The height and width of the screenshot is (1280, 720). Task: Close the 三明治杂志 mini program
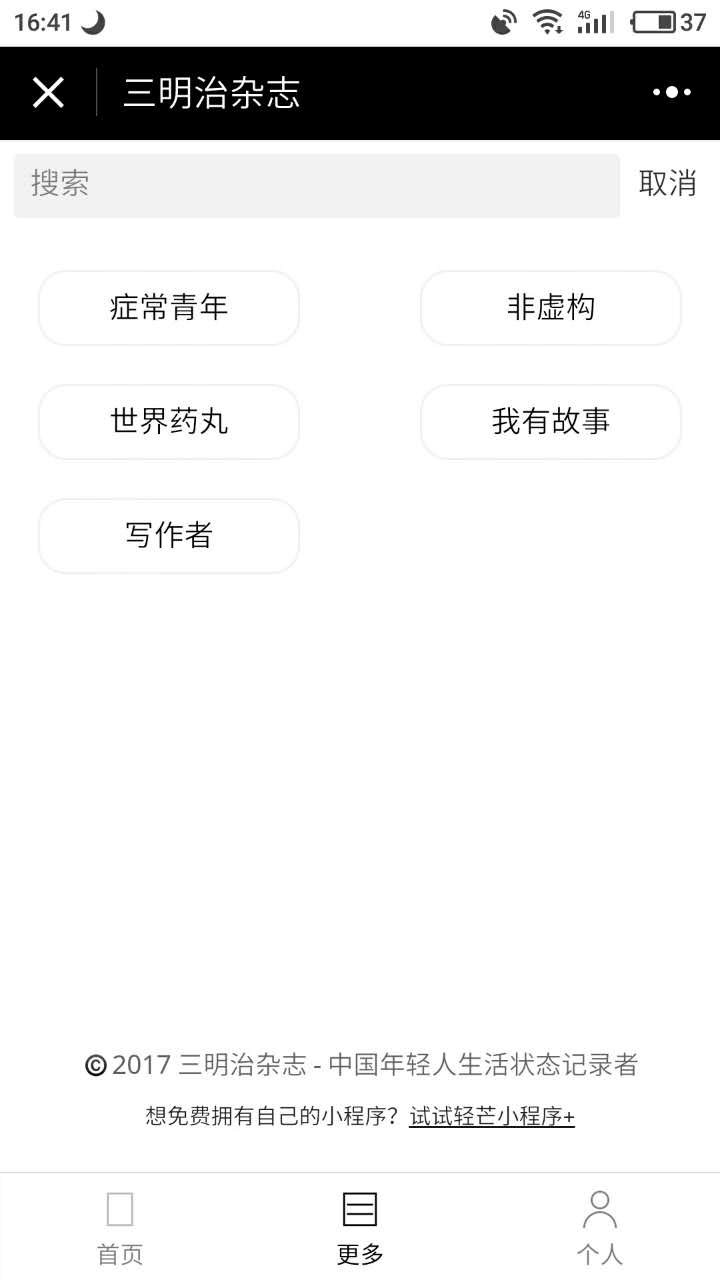pos(48,93)
